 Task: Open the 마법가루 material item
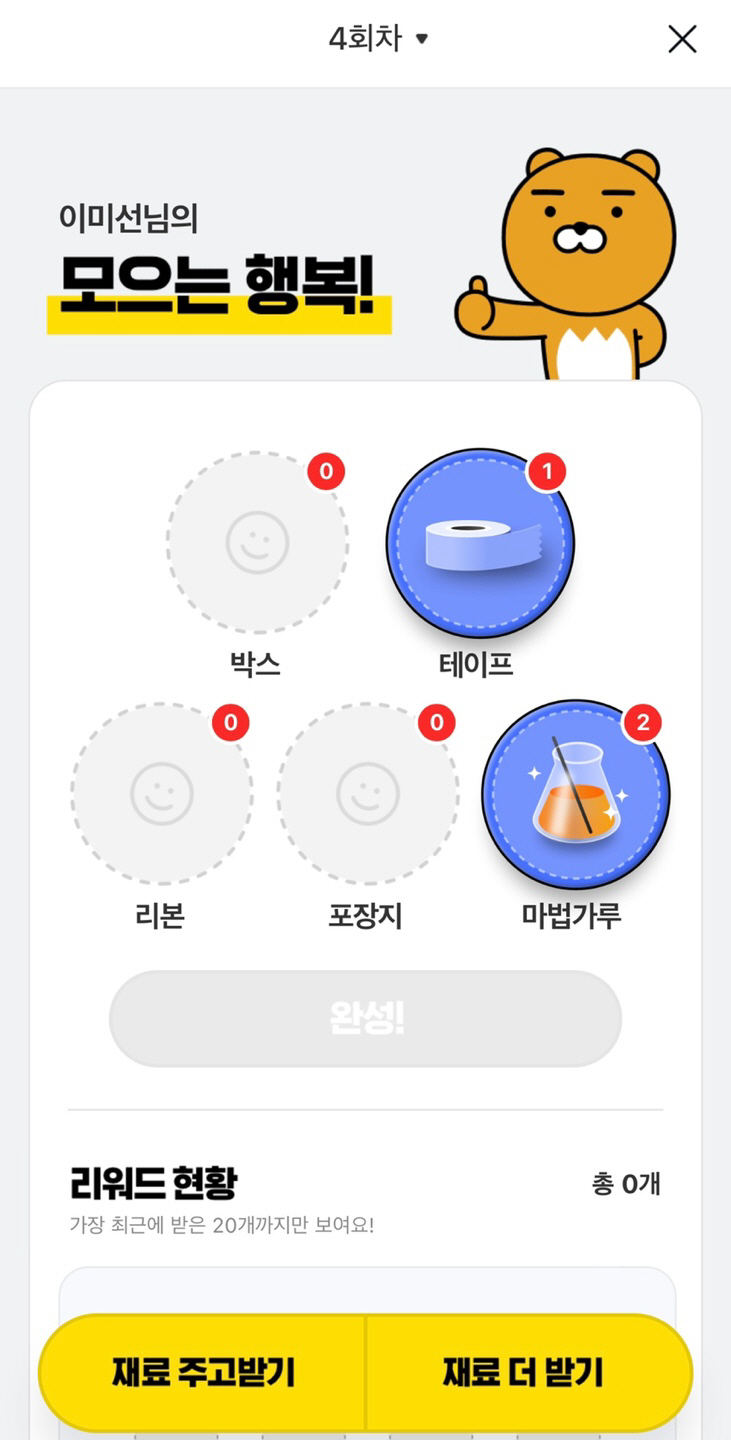pos(575,794)
